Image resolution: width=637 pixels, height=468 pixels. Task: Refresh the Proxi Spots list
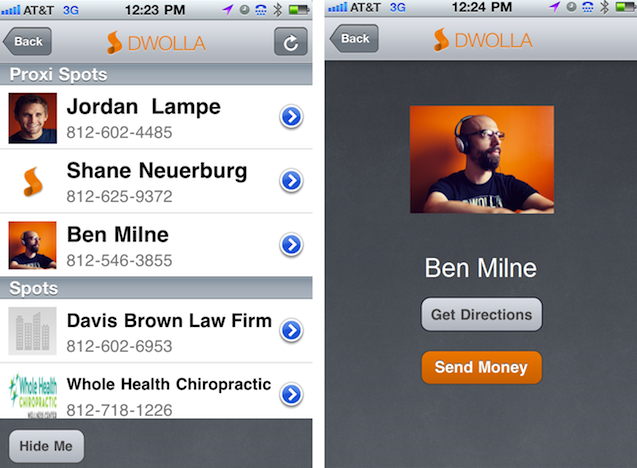pos(291,42)
